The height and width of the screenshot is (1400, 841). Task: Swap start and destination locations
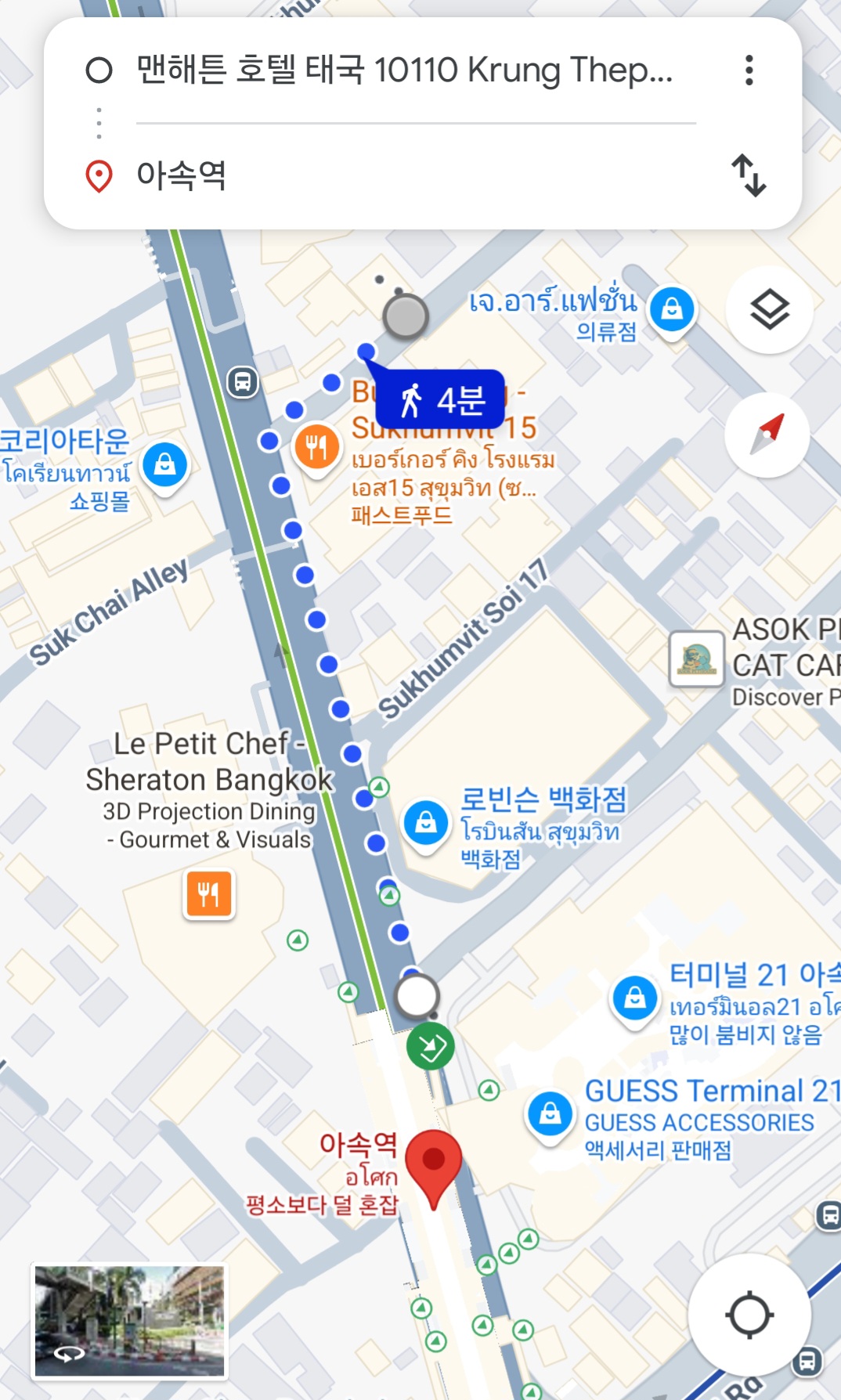[x=749, y=175]
